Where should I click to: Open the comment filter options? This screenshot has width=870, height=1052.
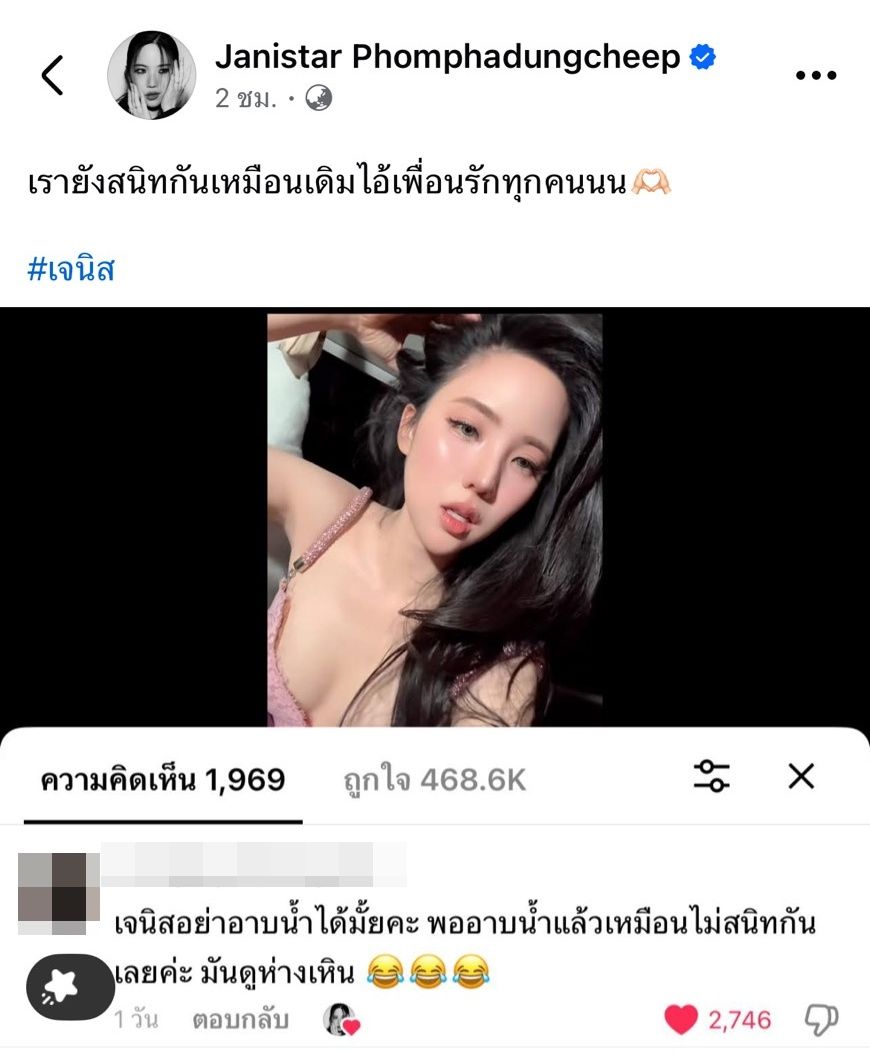point(712,777)
